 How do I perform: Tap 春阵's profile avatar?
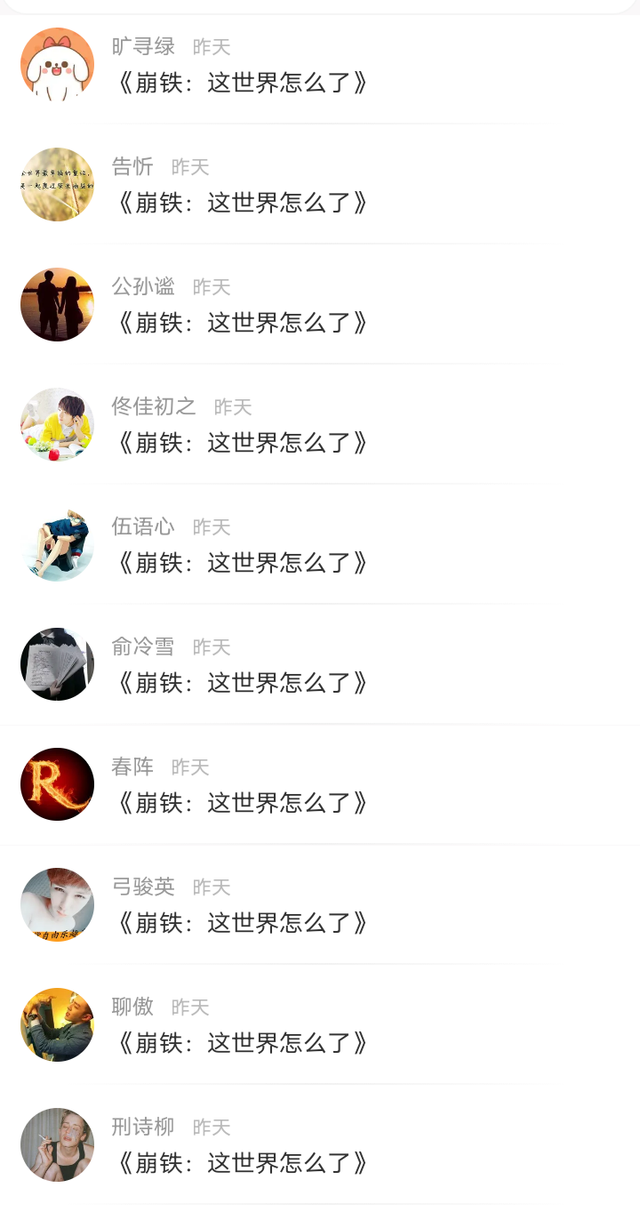[57, 784]
